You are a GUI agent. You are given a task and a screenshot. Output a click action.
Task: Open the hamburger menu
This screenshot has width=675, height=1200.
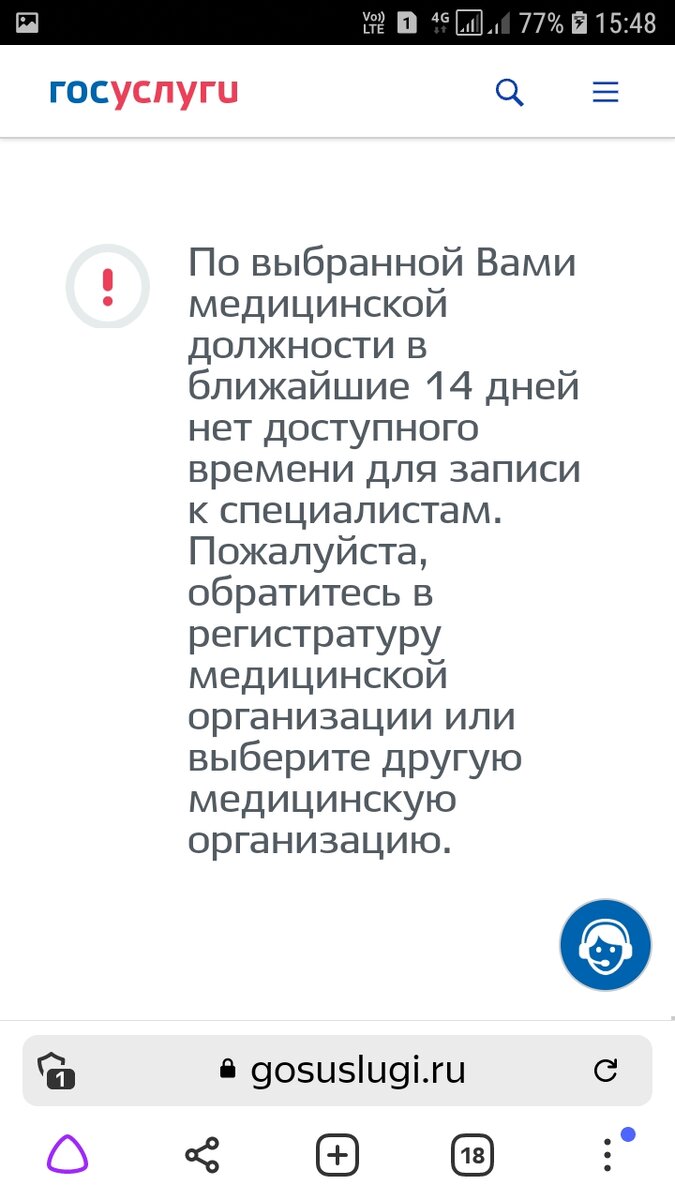[x=606, y=93]
